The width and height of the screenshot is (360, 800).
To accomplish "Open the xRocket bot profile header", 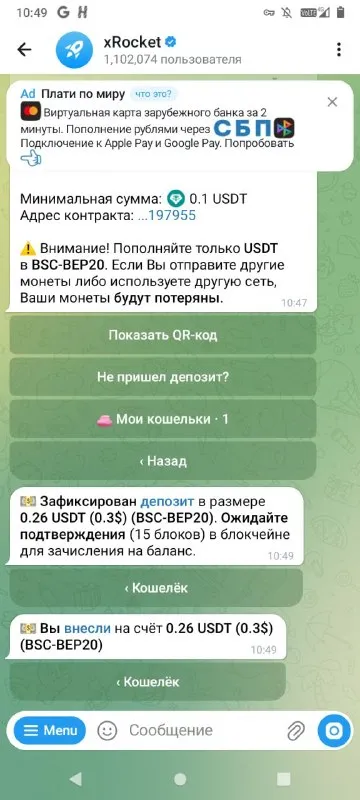I will pos(148,49).
